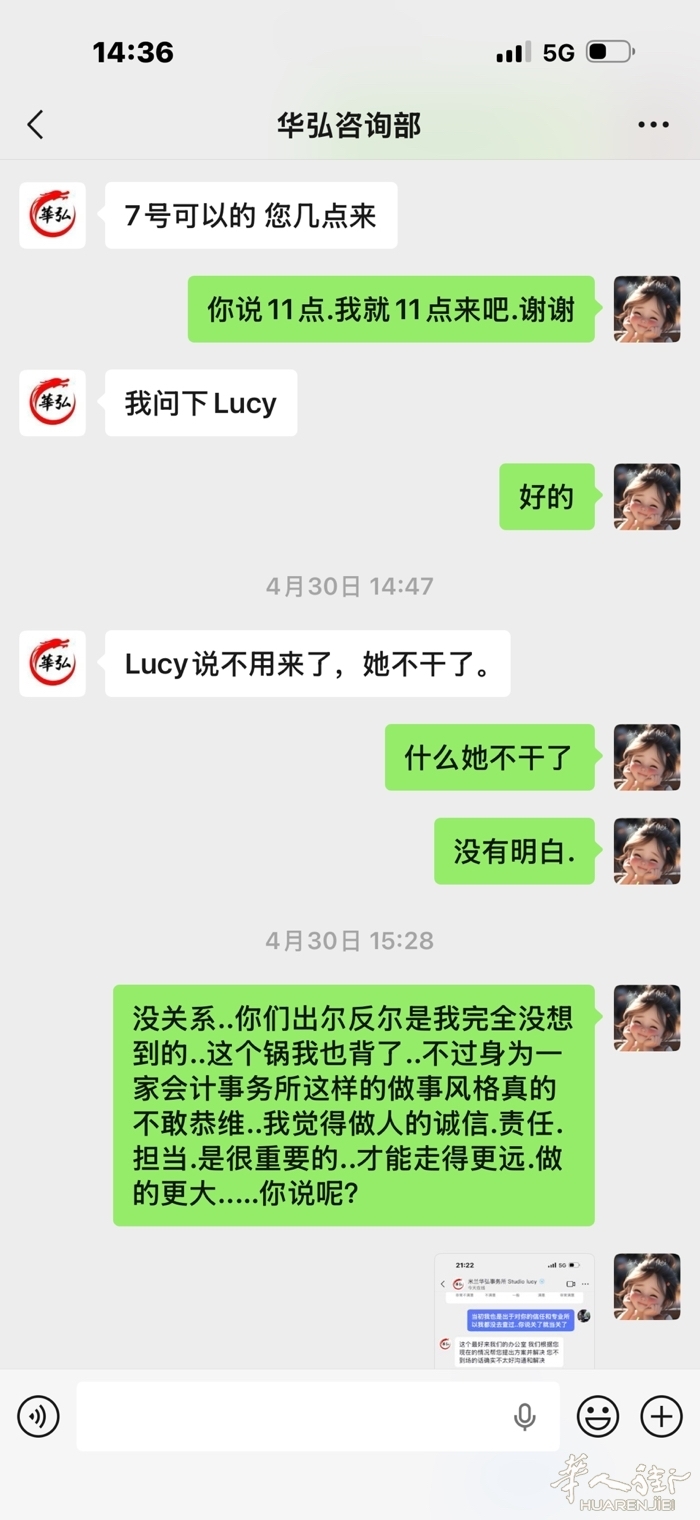Open the plus attachments menu
The height and width of the screenshot is (1520, 700).
pyautogui.click(x=661, y=1416)
